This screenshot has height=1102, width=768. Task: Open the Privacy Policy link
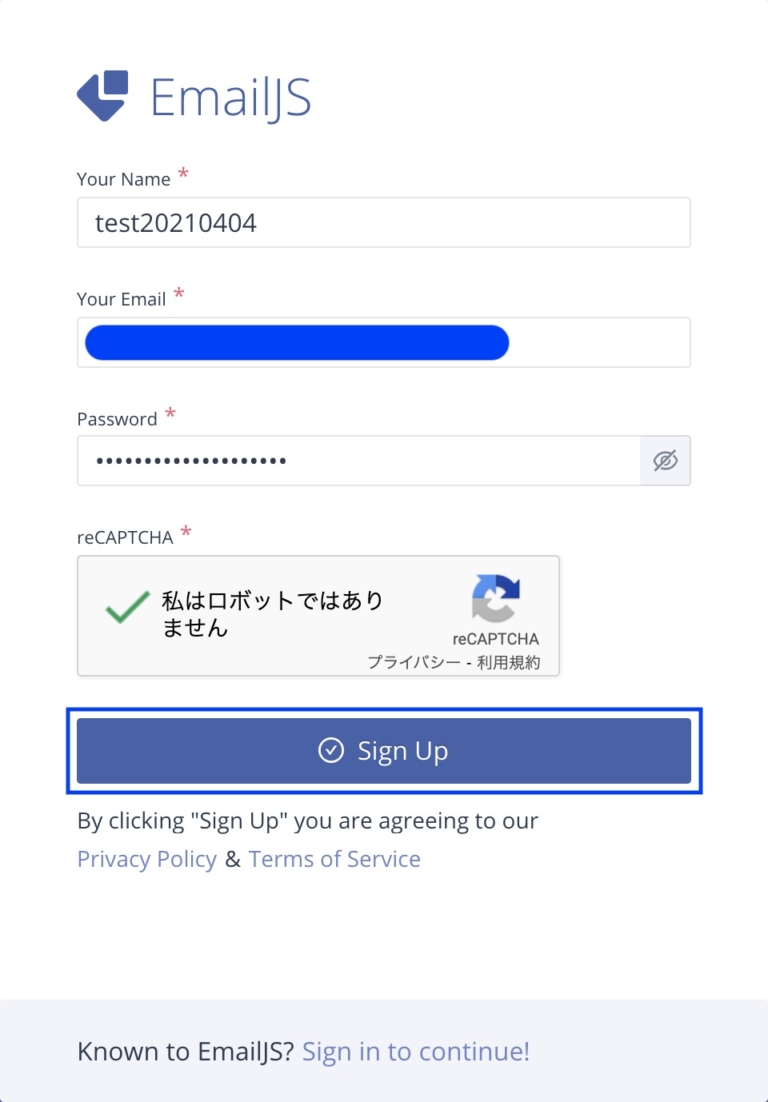point(147,859)
